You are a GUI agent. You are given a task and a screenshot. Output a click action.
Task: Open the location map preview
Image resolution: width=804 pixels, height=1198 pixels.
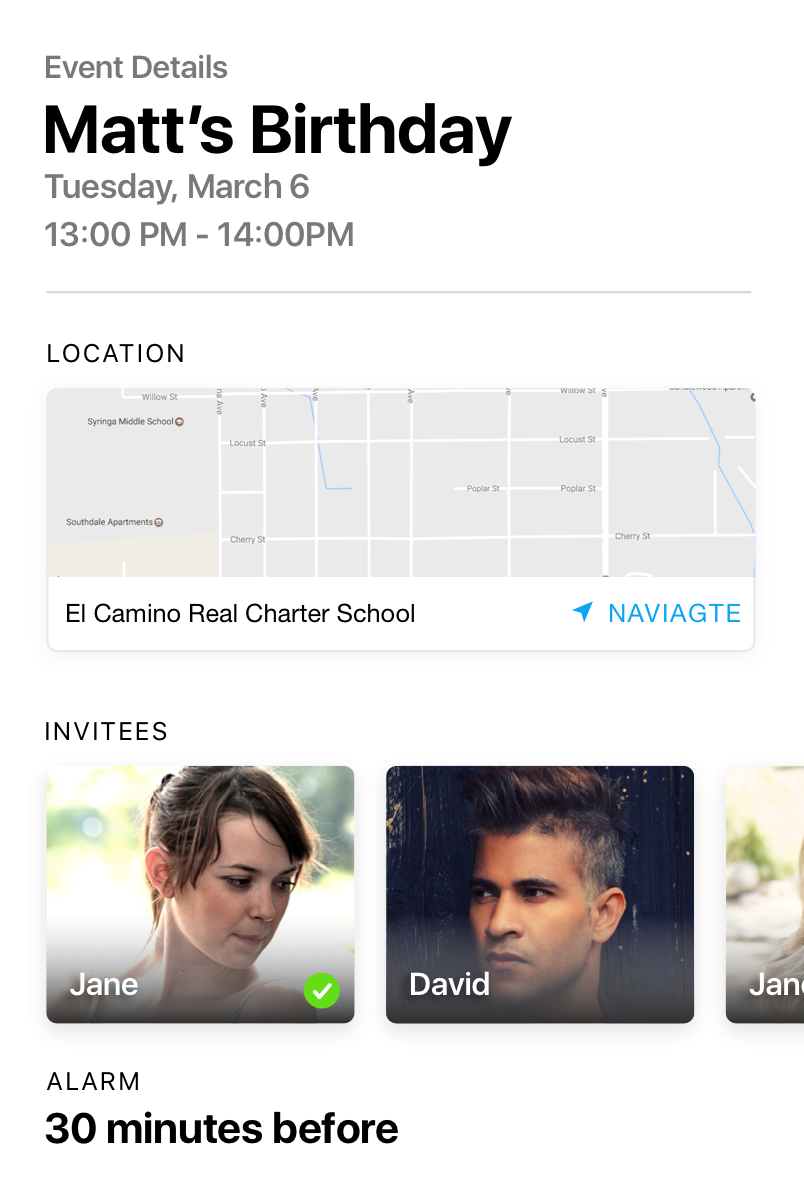[x=400, y=483]
